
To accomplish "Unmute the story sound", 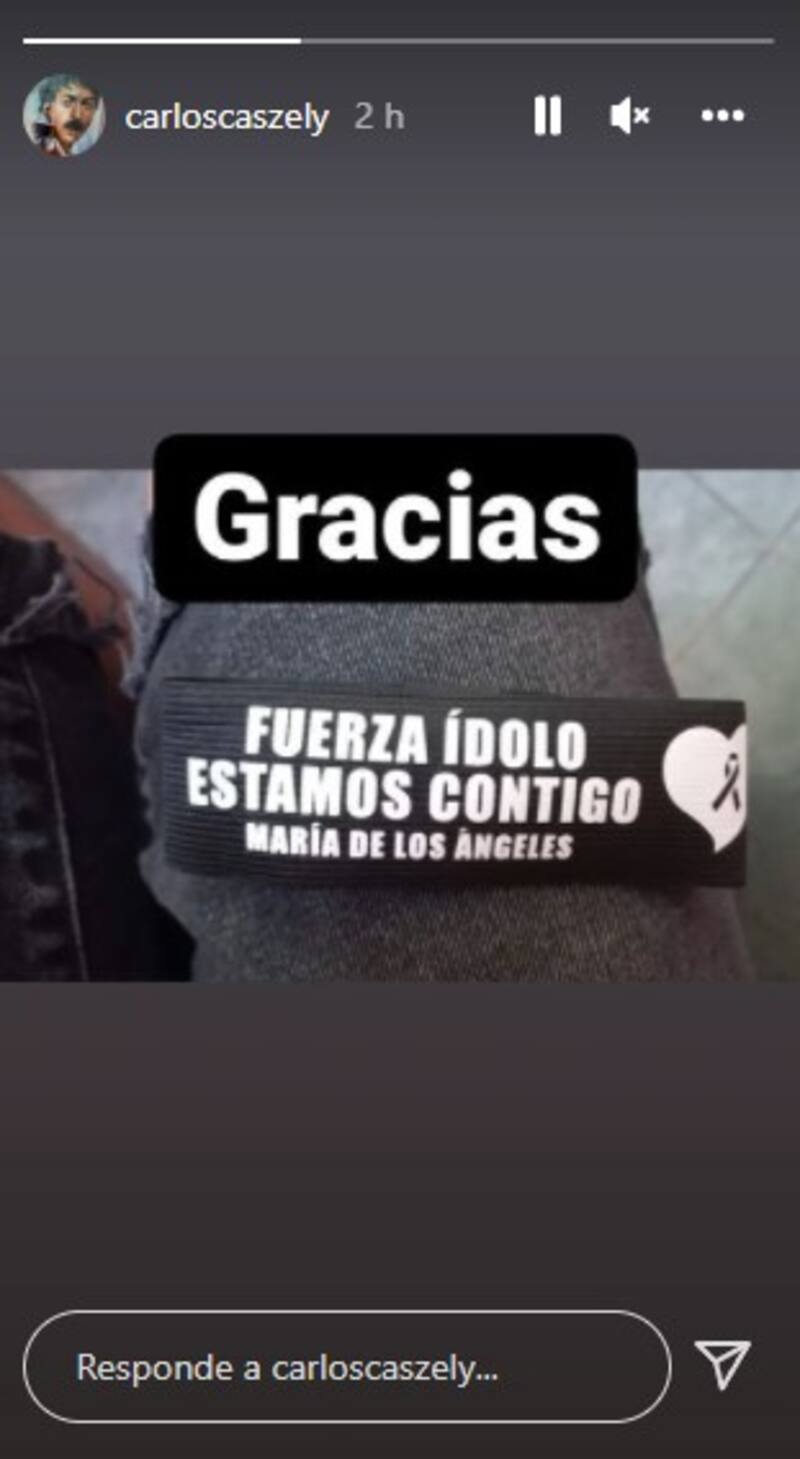I will [630, 116].
